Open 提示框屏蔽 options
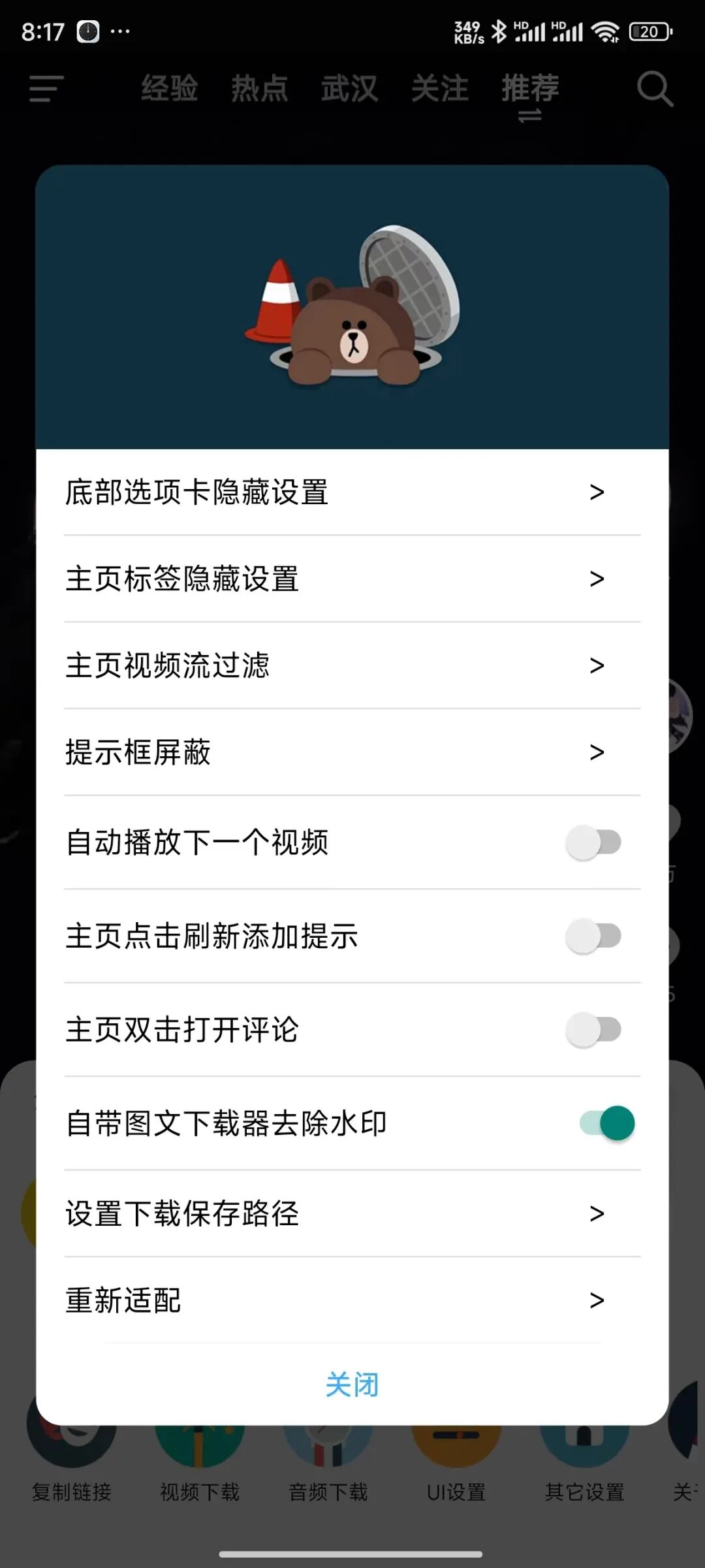 point(352,752)
